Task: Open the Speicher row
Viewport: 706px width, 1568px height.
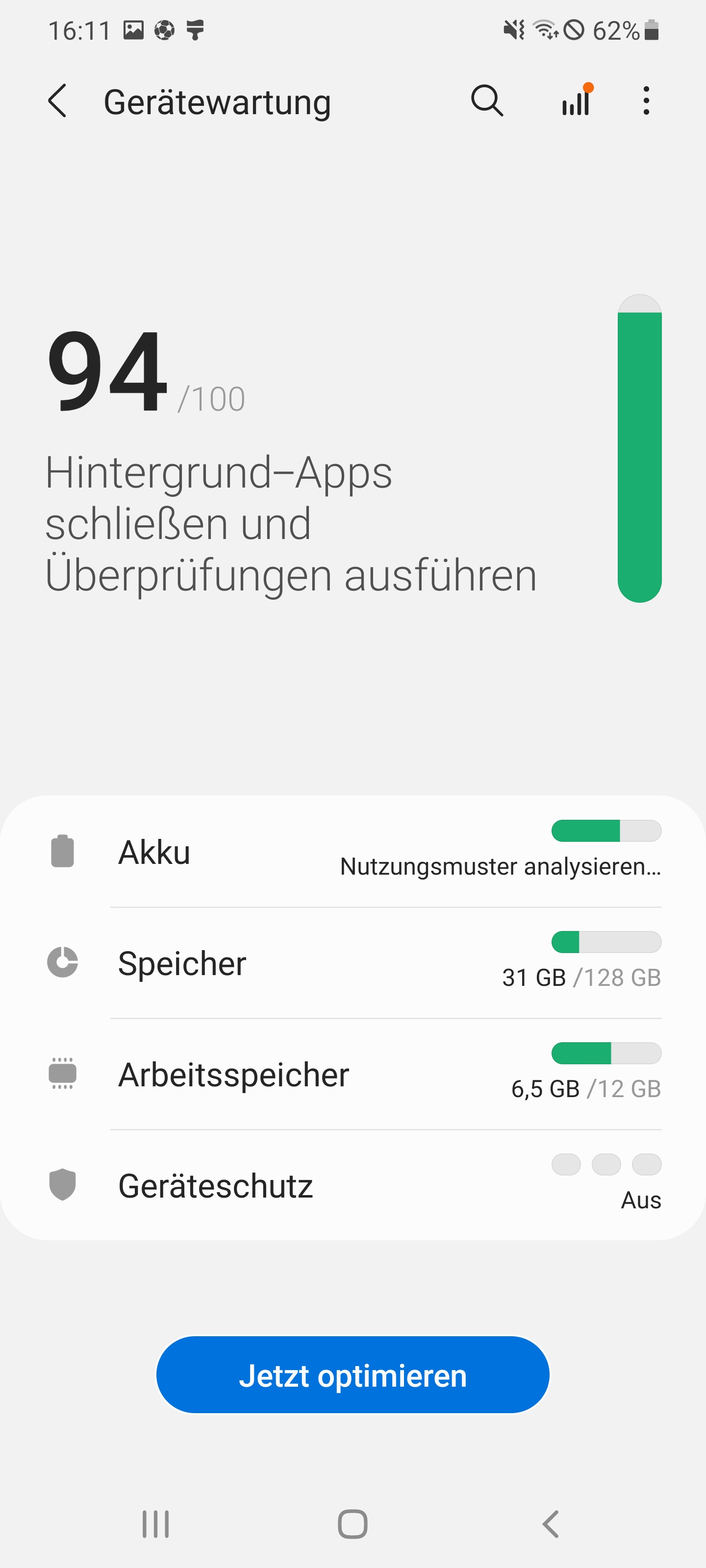Action: (x=353, y=963)
